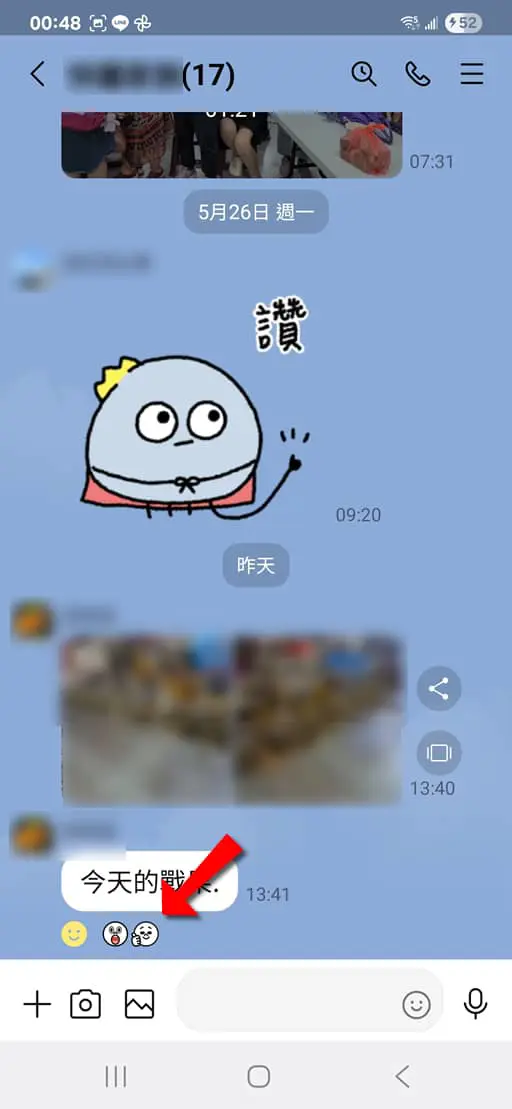Open system recent apps
Screen dimensions: 512x1109
115,1076
